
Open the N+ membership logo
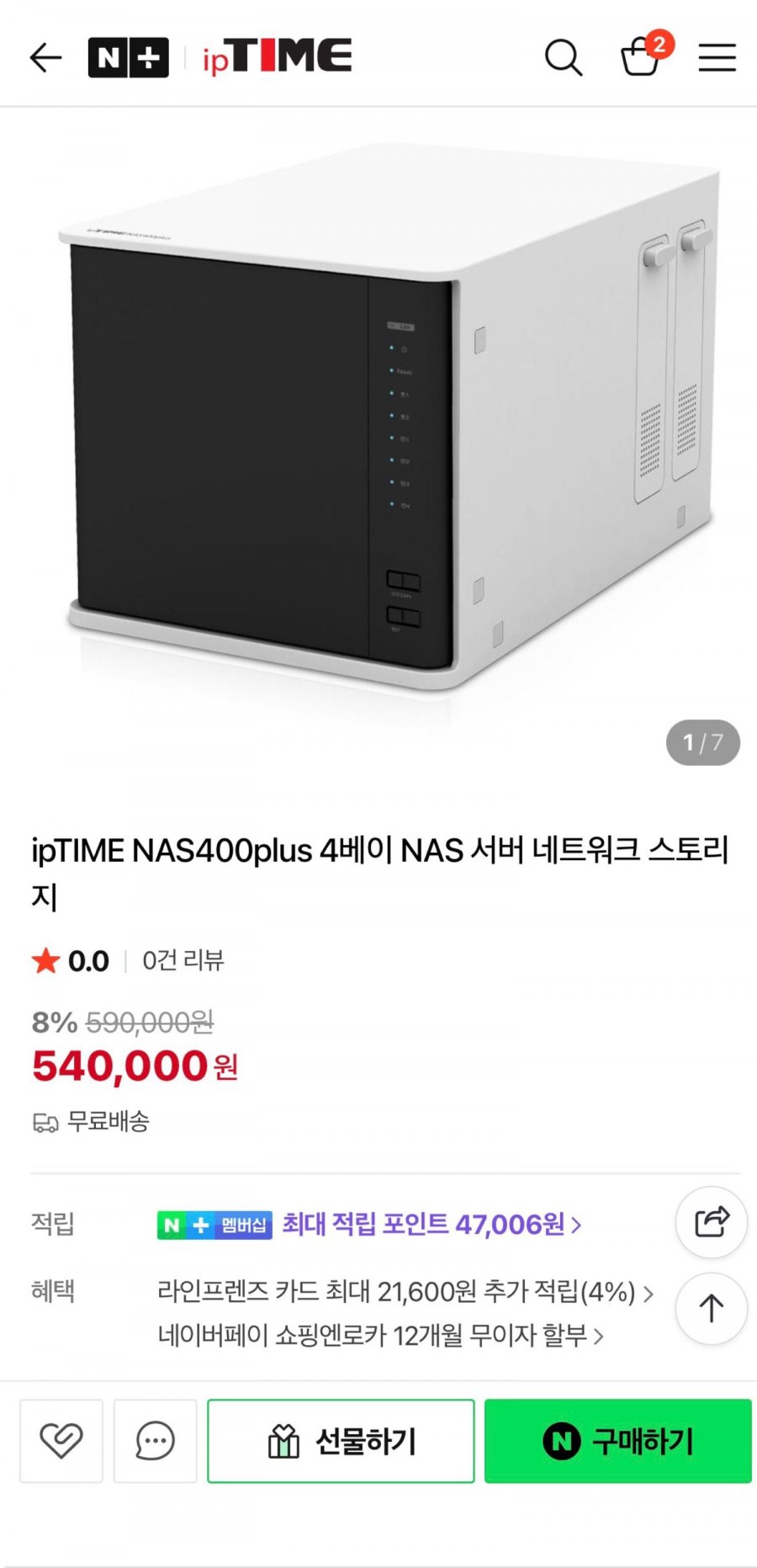pyautogui.click(x=128, y=57)
